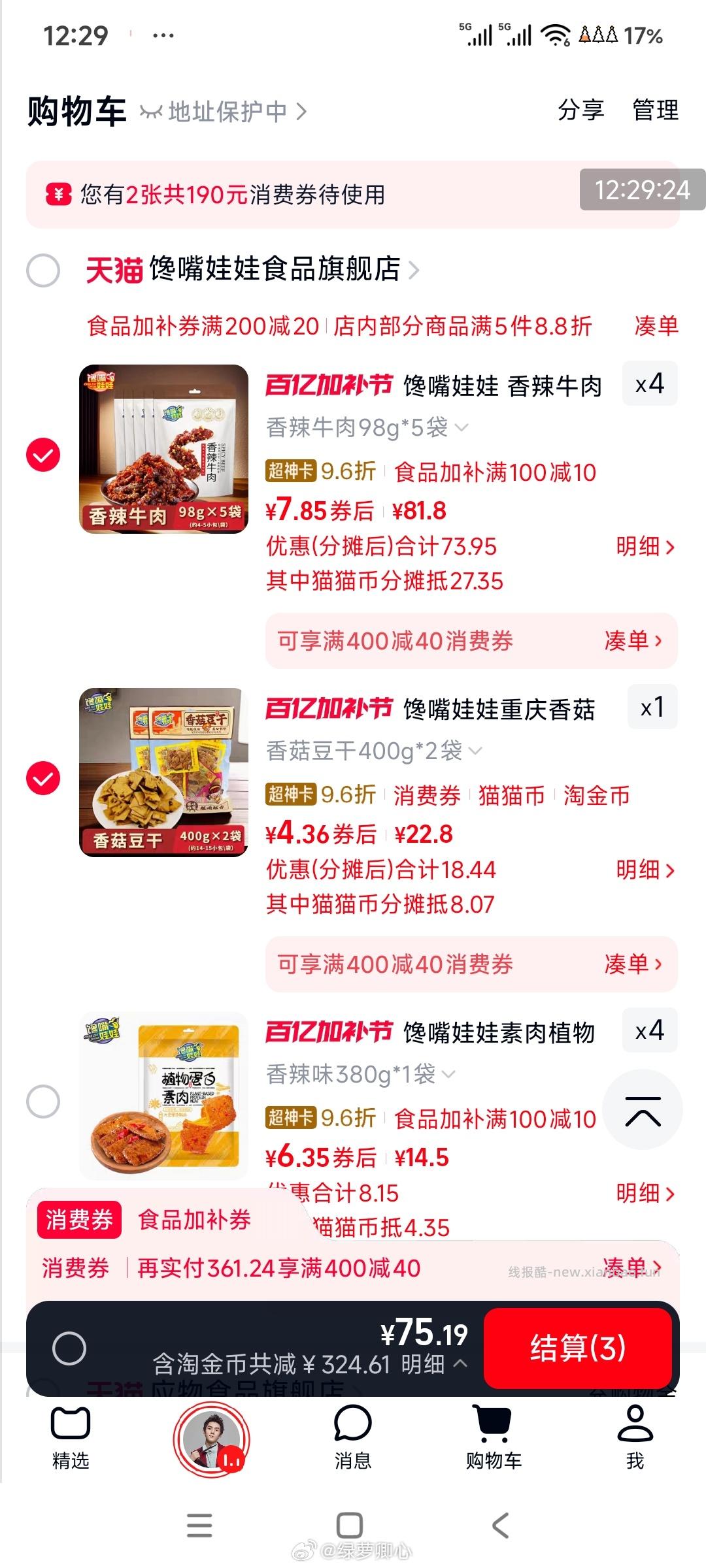Select the 购物车 cart icon in bottom navigation

494,1433
